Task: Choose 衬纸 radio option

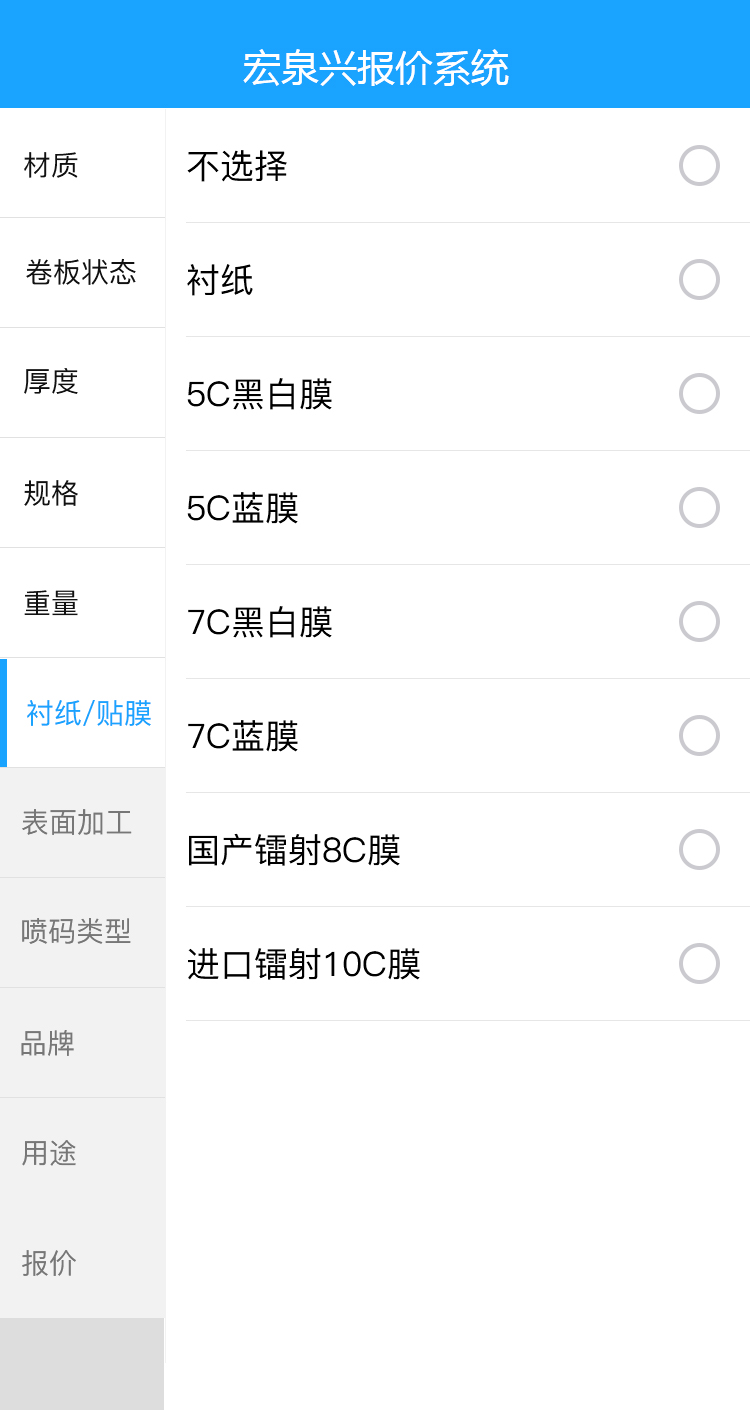Action: (x=699, y=280)
